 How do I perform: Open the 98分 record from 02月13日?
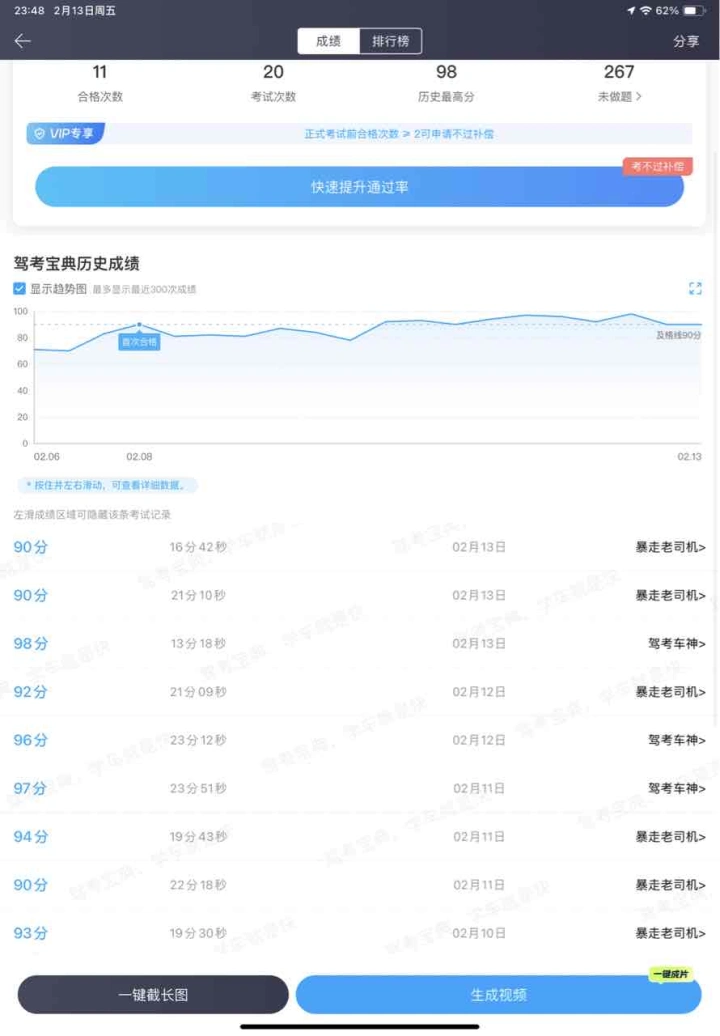click(359, 644)
